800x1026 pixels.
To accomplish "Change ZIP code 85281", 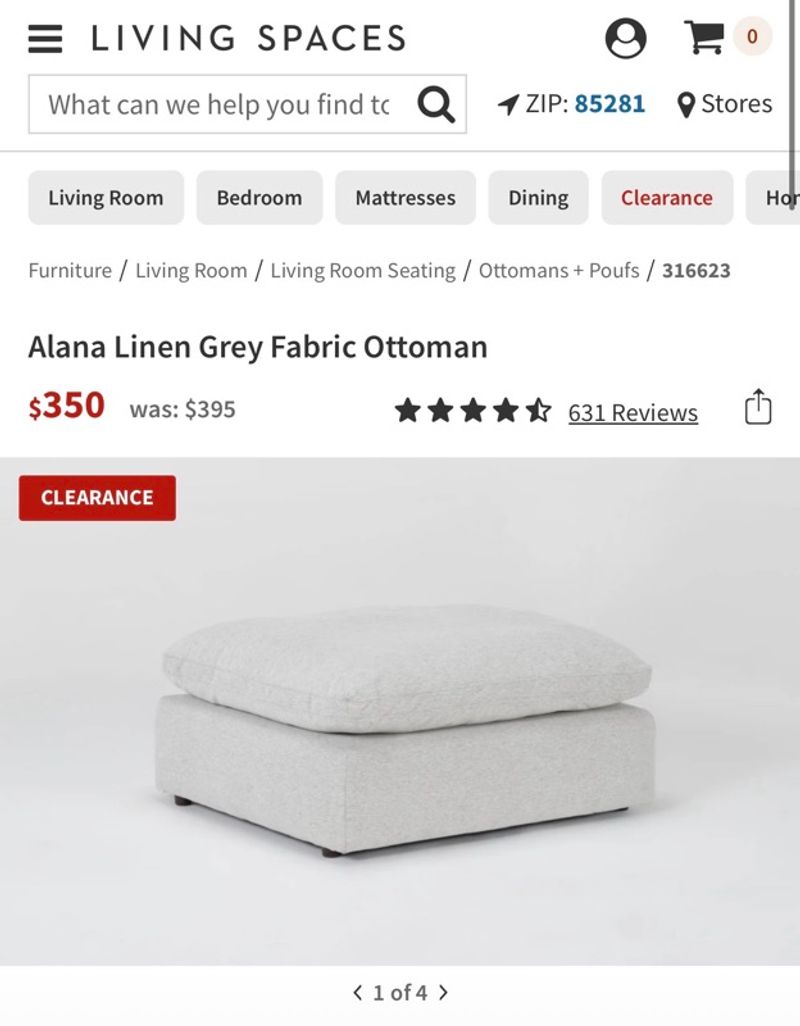I will click(608, 104).
